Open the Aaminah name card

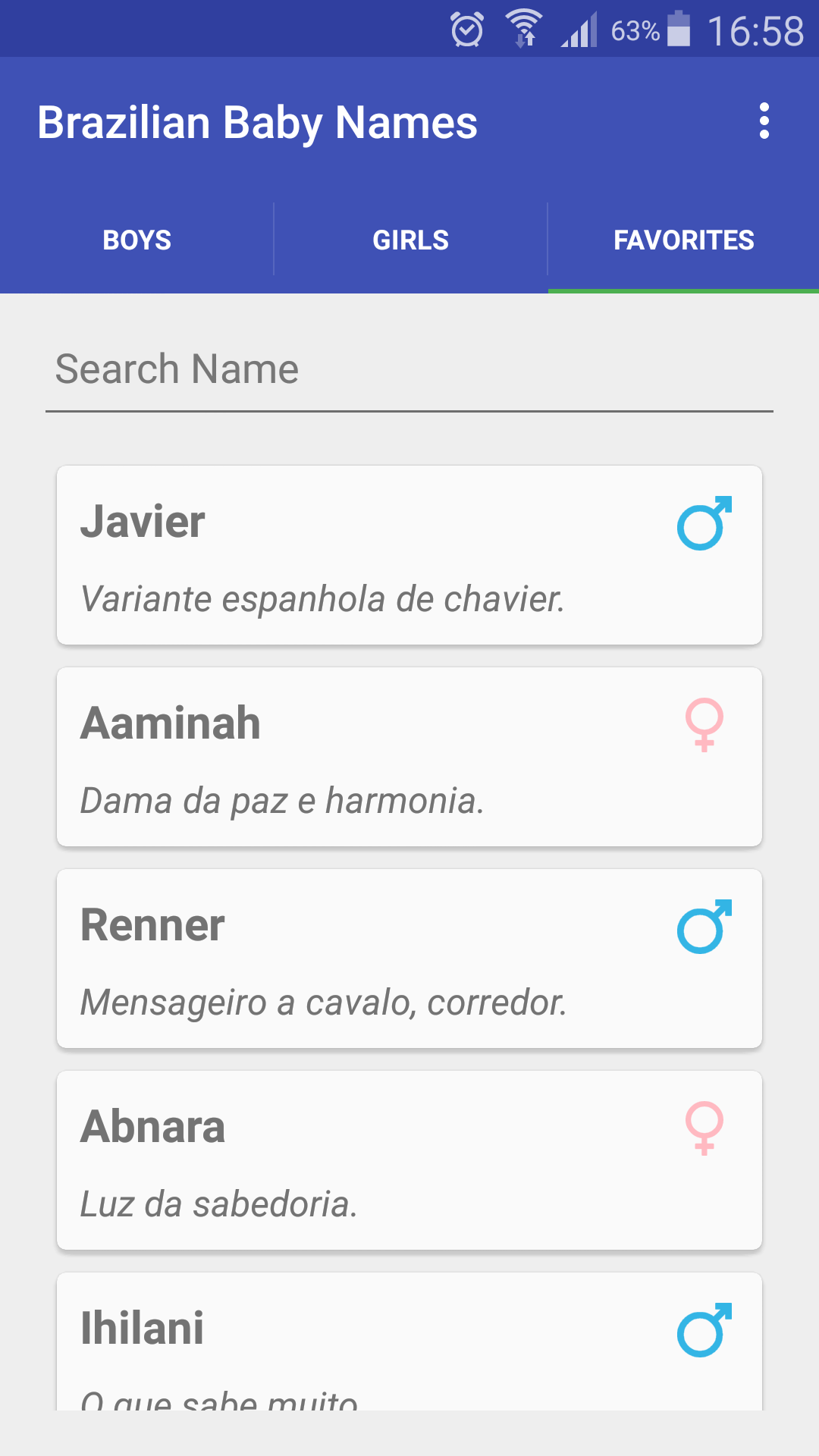click(x=409, y=757)
